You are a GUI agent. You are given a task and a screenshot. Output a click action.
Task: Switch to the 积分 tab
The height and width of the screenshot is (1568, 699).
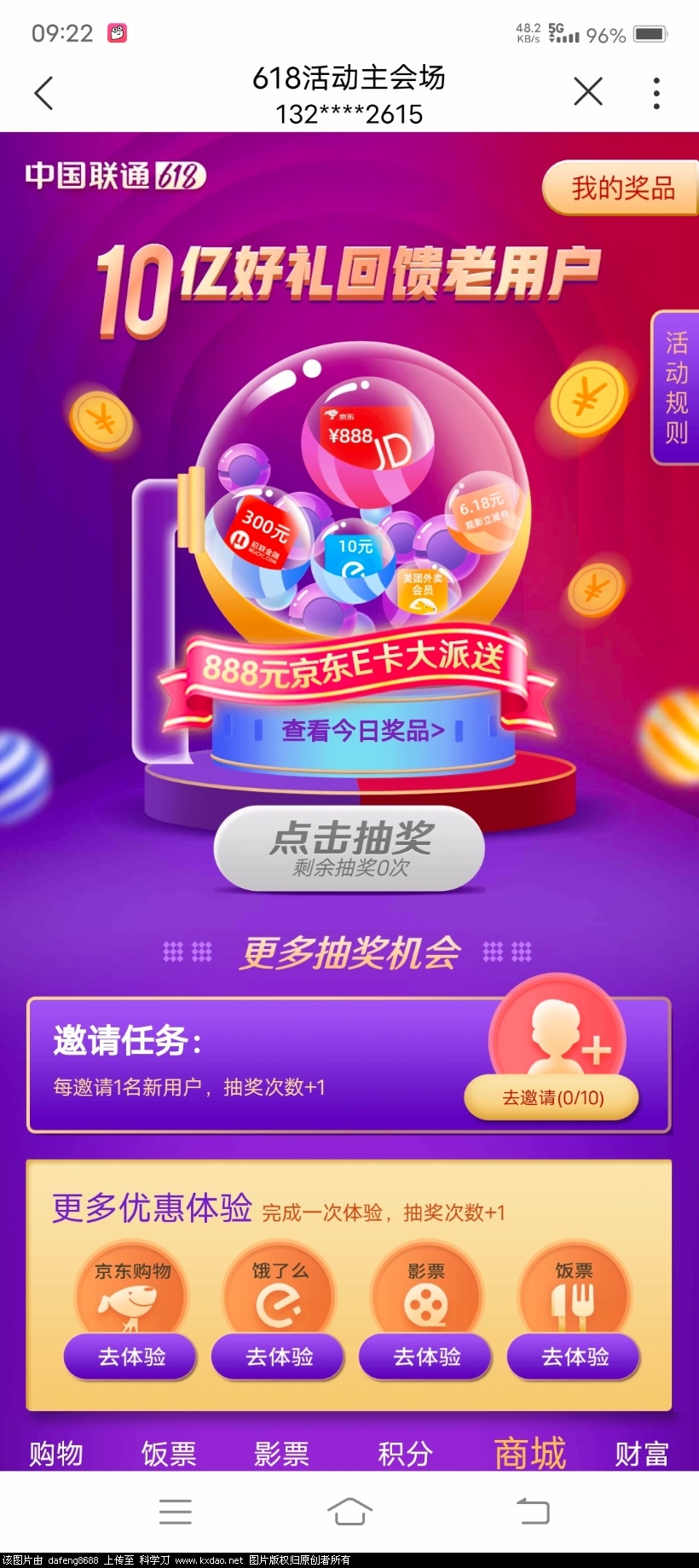click(x=405, y=1453)
